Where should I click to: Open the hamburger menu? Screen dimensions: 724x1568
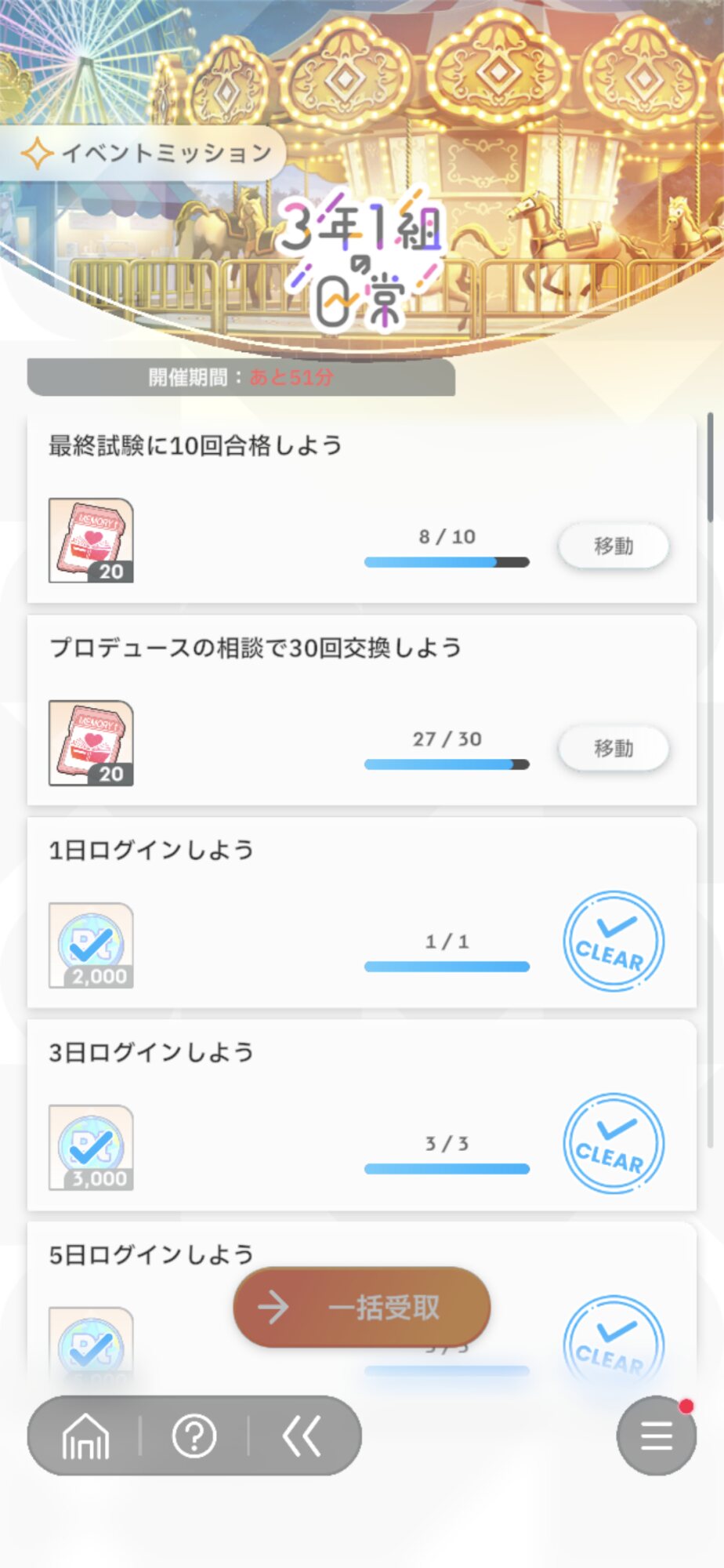tap(656, 1436)
